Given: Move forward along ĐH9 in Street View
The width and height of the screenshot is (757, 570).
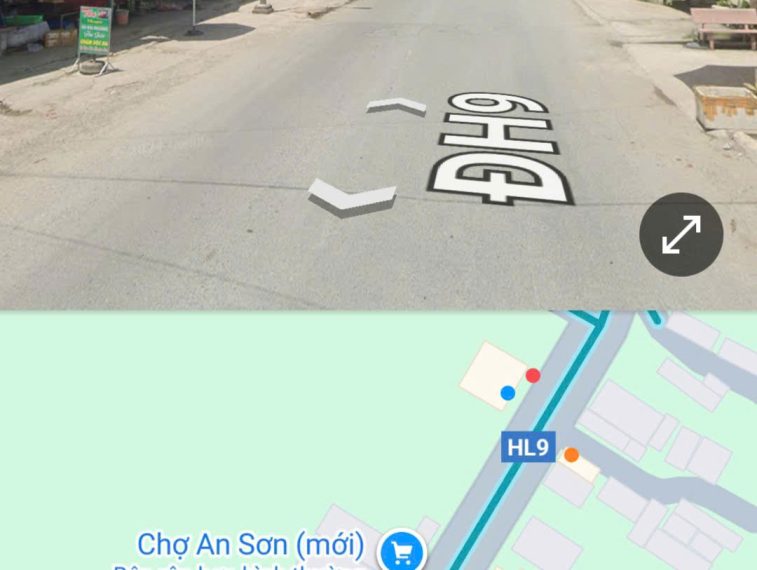Looking at the screenshot, I should click(396, 106).
